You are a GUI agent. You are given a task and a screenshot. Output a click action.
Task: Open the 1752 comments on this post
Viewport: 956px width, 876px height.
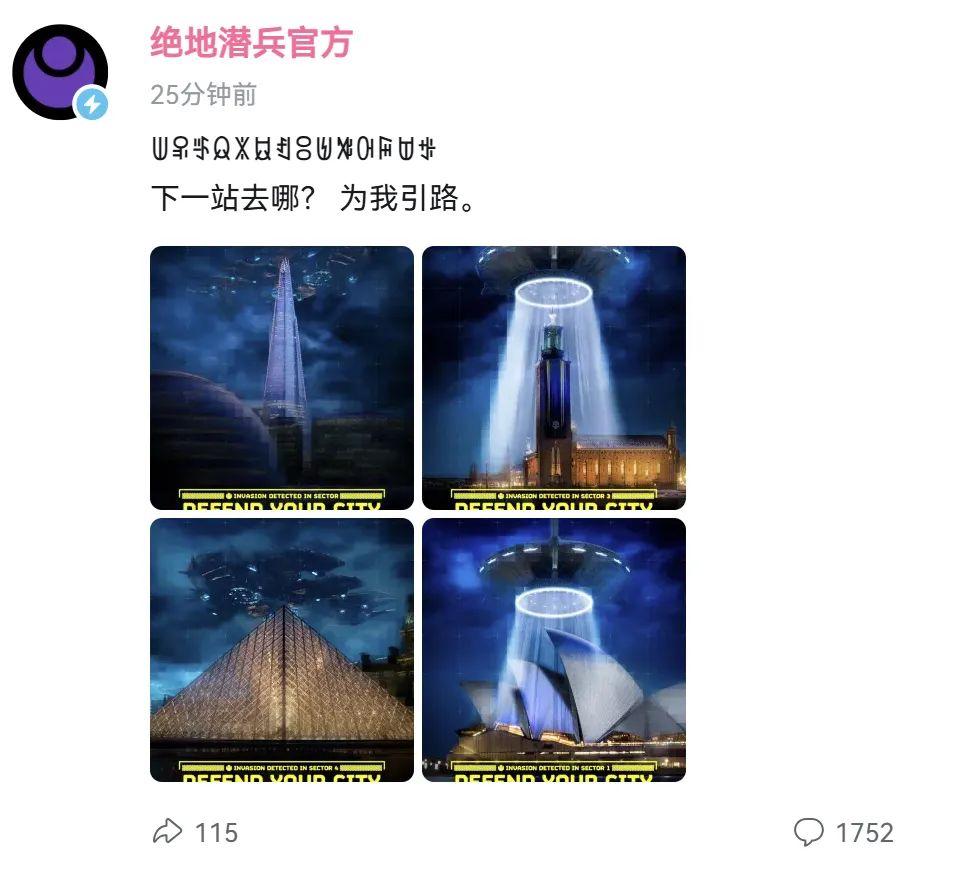pos(843,832)
